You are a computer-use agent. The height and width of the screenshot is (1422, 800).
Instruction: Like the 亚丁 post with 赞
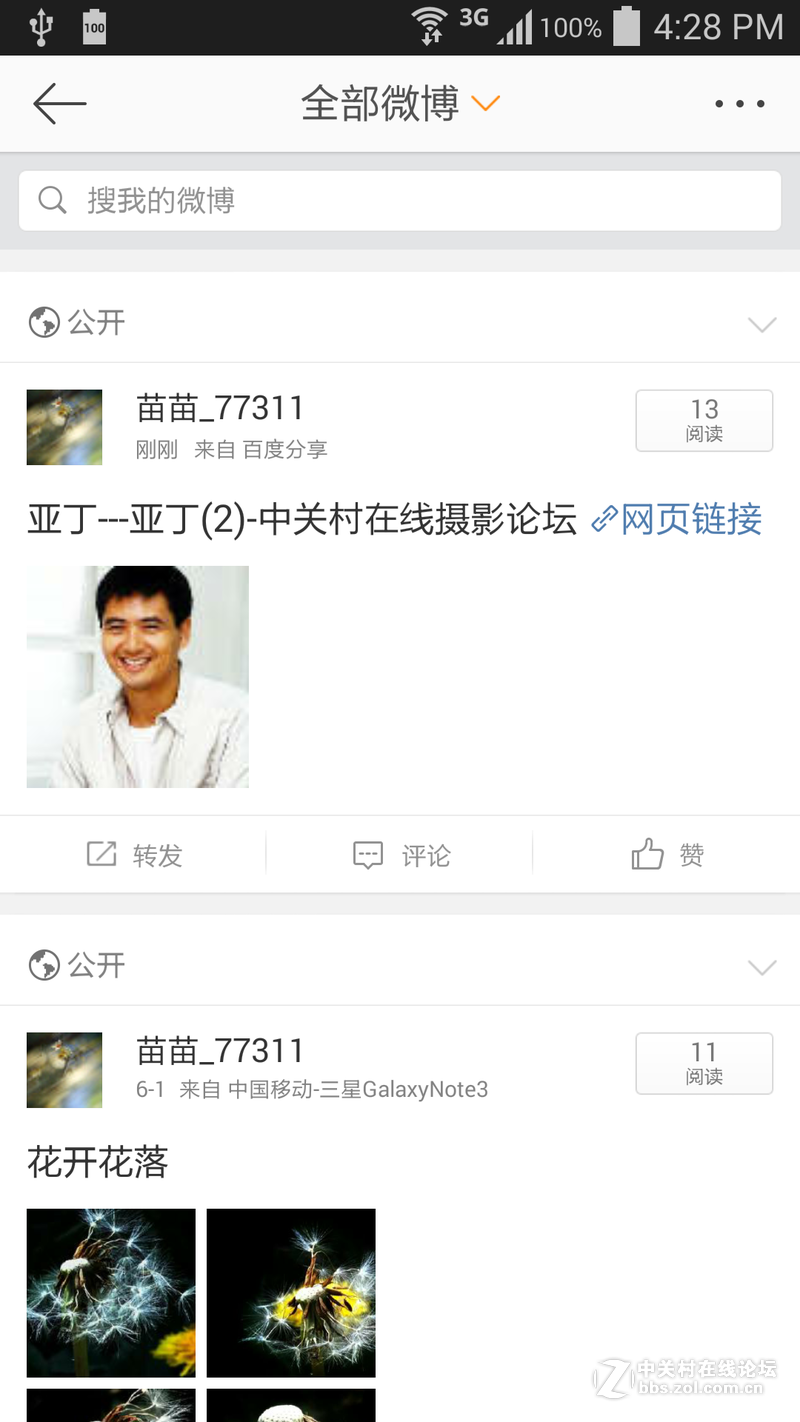pyautogui.click(x=667, y=855)
